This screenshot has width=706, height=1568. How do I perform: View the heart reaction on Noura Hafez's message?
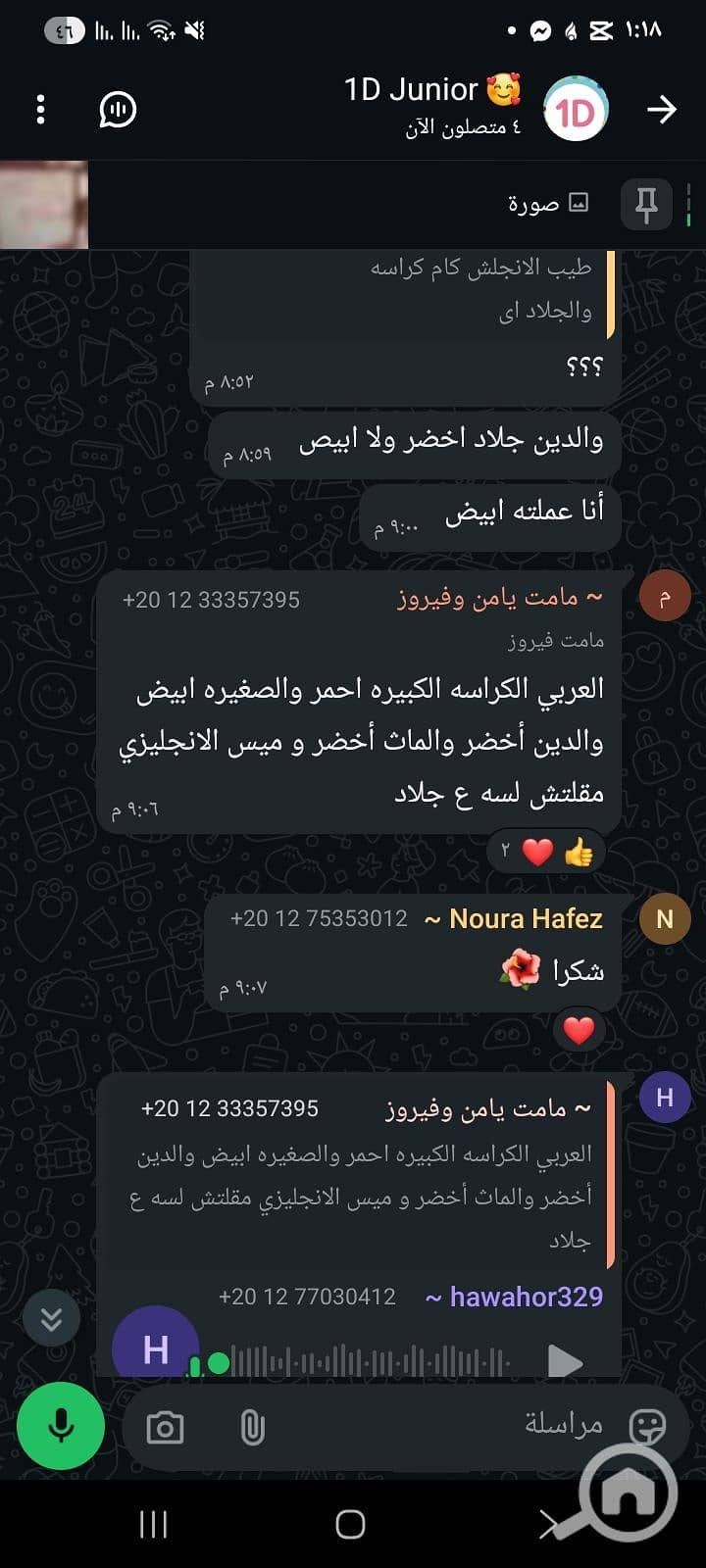click(579, 1030)
